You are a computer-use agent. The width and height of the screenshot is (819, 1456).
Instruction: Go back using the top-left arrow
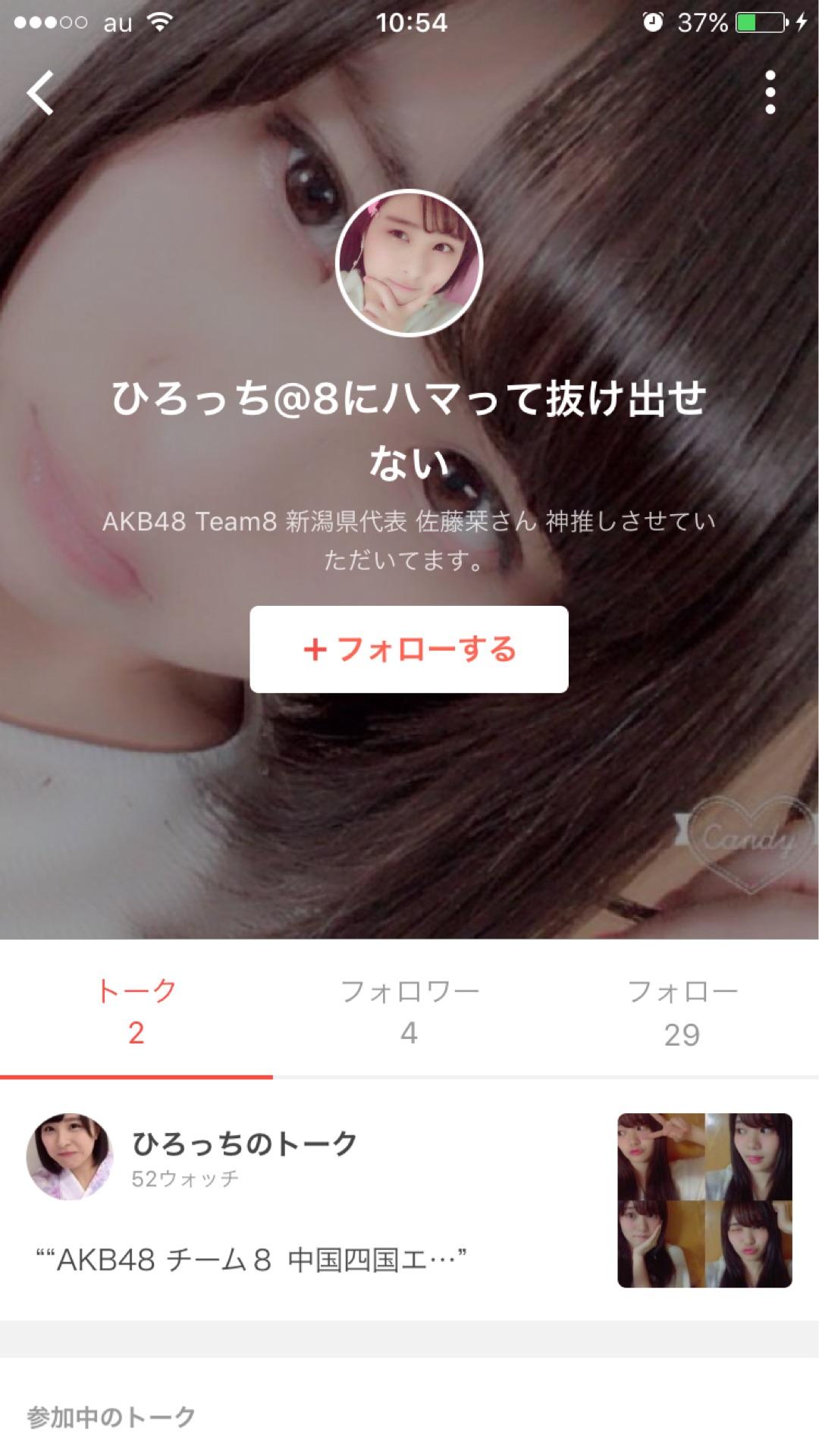pyautogui.click(x=41, y=93)
